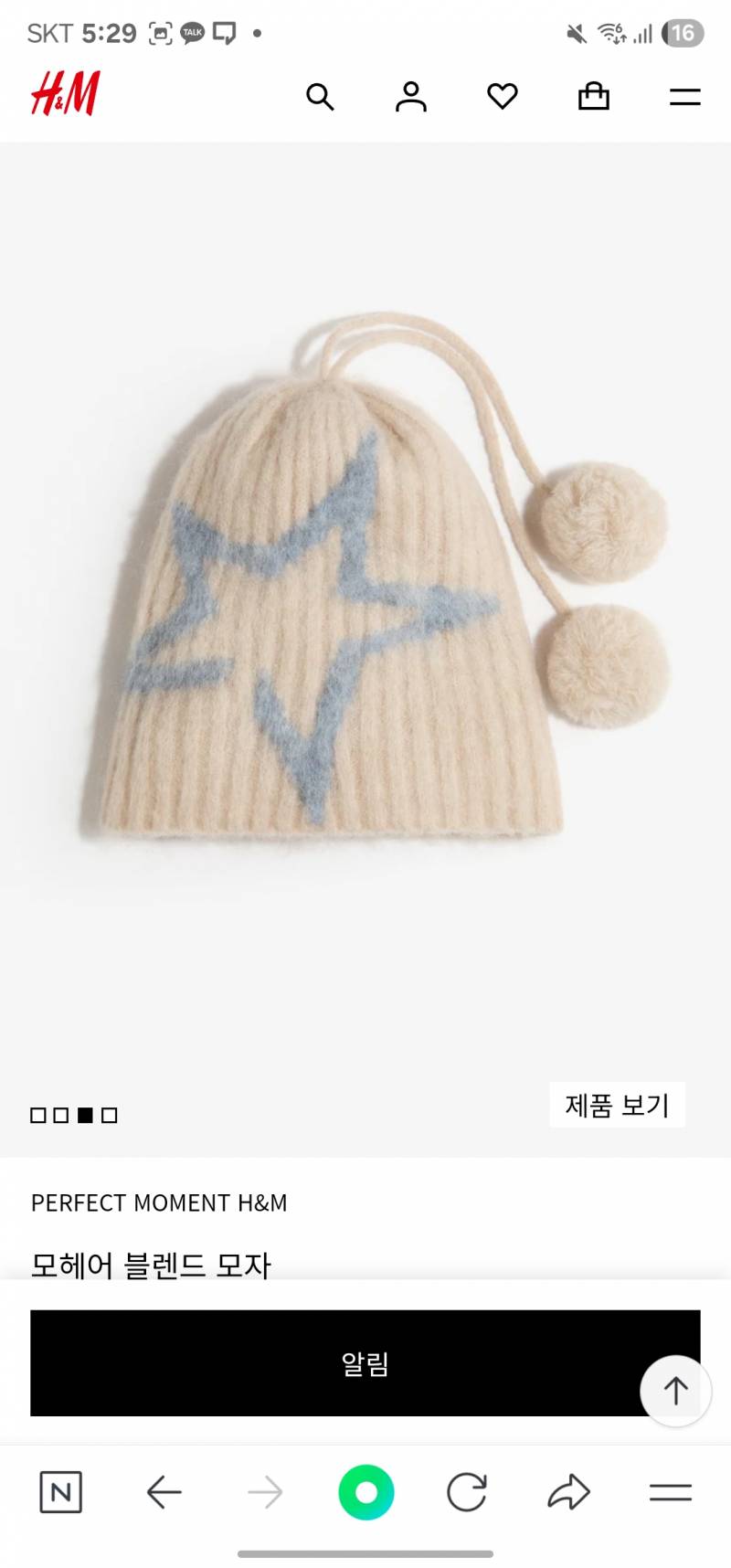Image resolution: width=731 pixels, height=1568 pixels.
Task: Tap the forward navigation arrow
Action: [264, 1493]
